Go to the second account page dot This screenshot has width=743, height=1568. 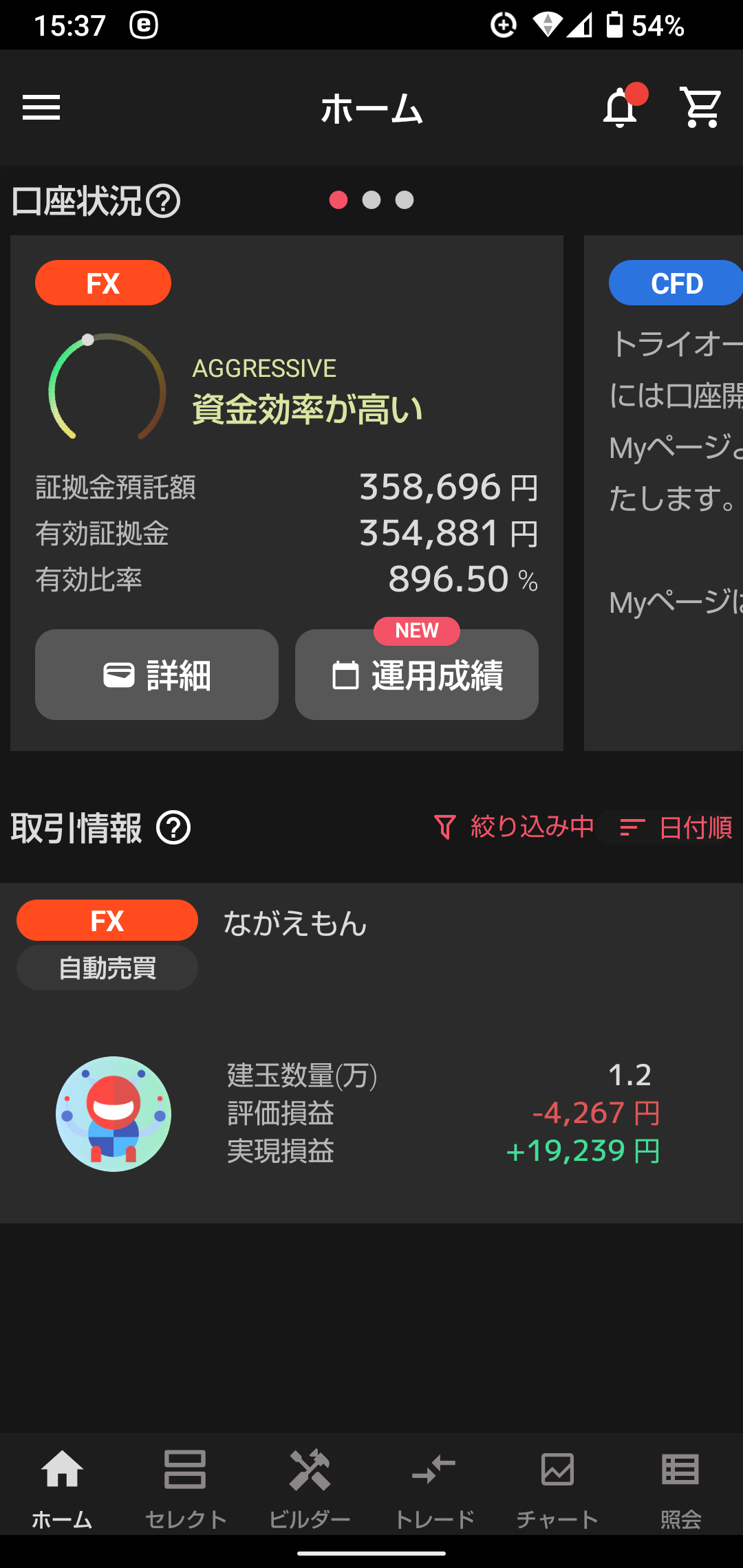tap(371, 200)
